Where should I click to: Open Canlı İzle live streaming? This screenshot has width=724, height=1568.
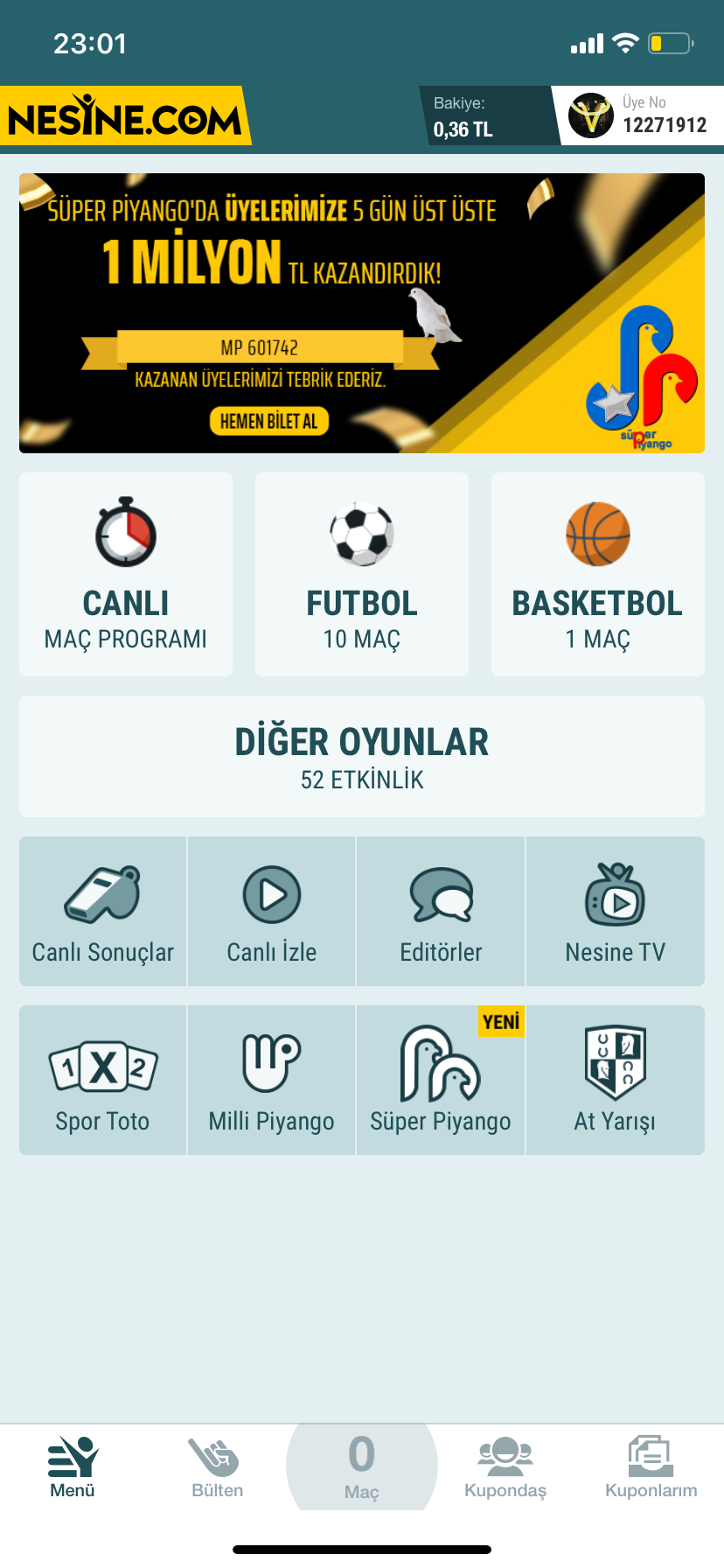[272, 912]
